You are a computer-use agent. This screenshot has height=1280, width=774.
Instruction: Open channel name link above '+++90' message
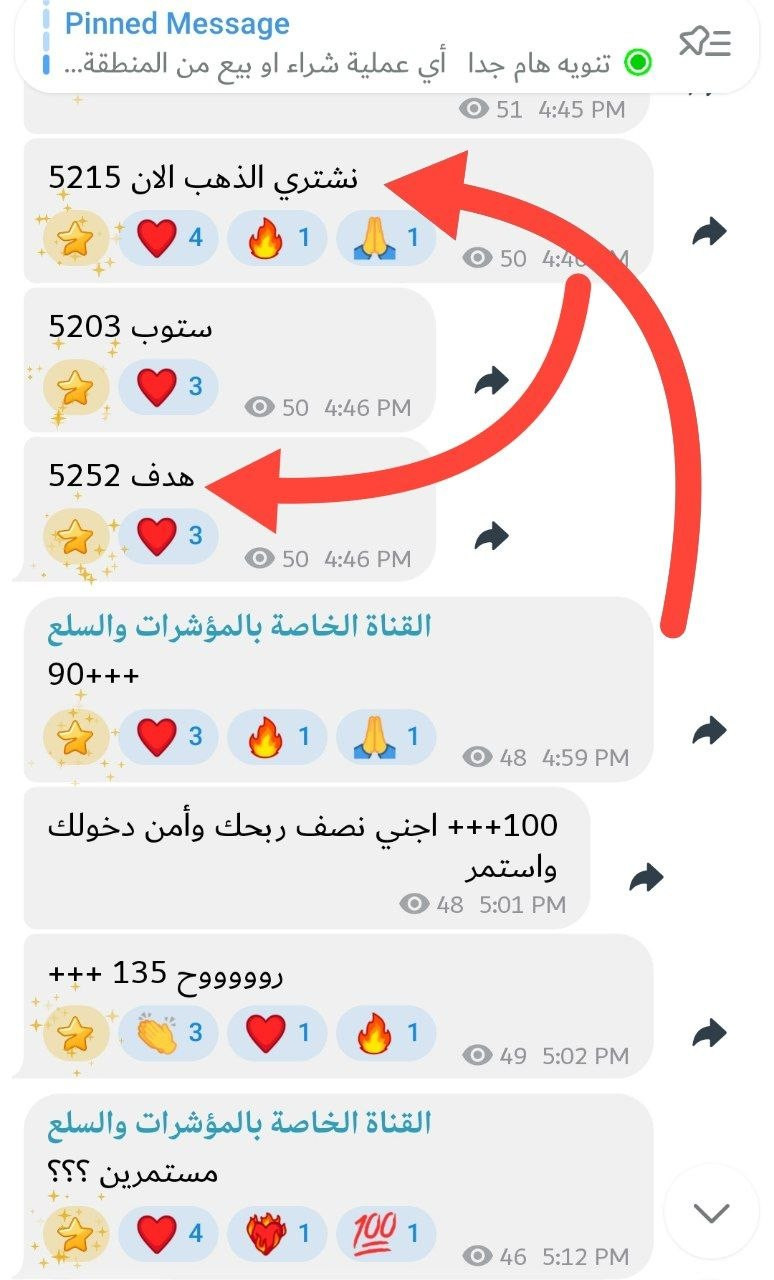pyautogui.click(x=240, y=626)
